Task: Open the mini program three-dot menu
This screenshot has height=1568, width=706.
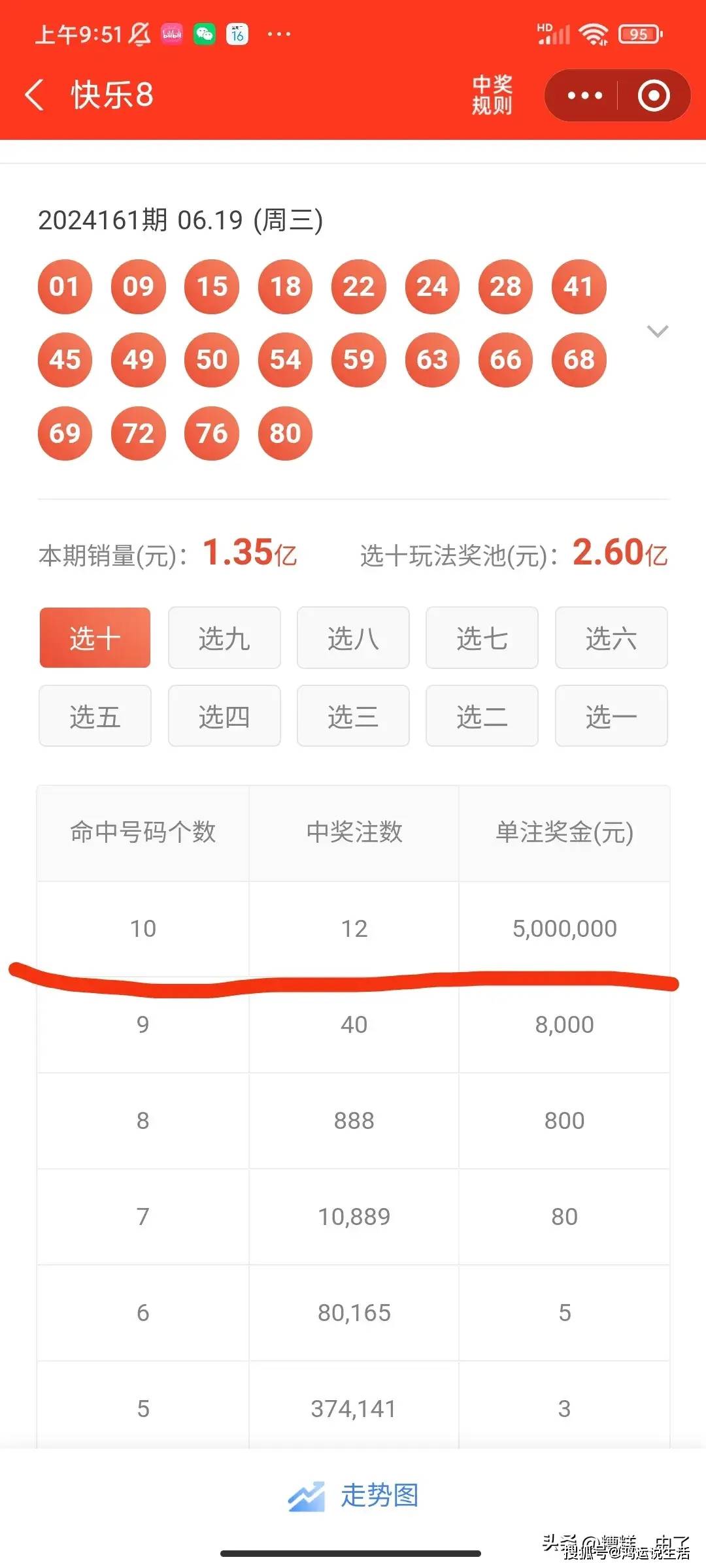Action: (584, 95)
